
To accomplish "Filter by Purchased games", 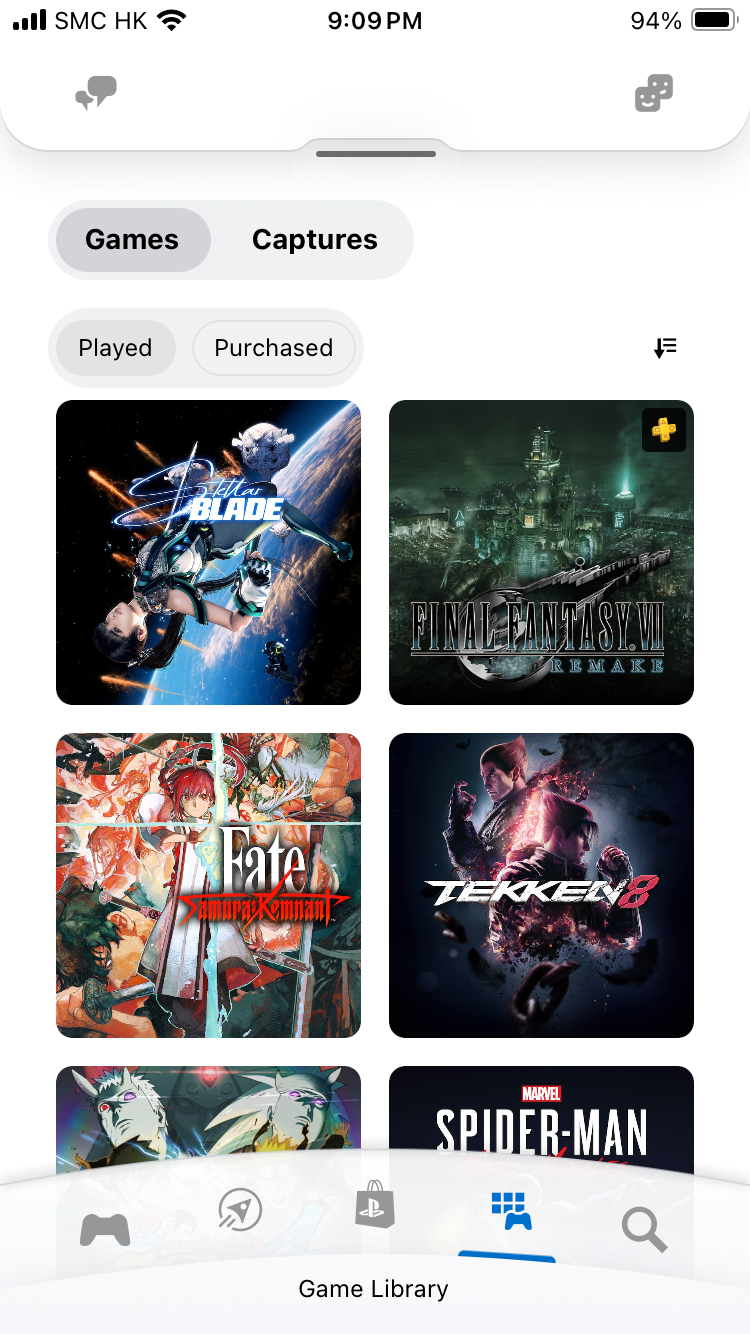I will click(x=273, y=348).
